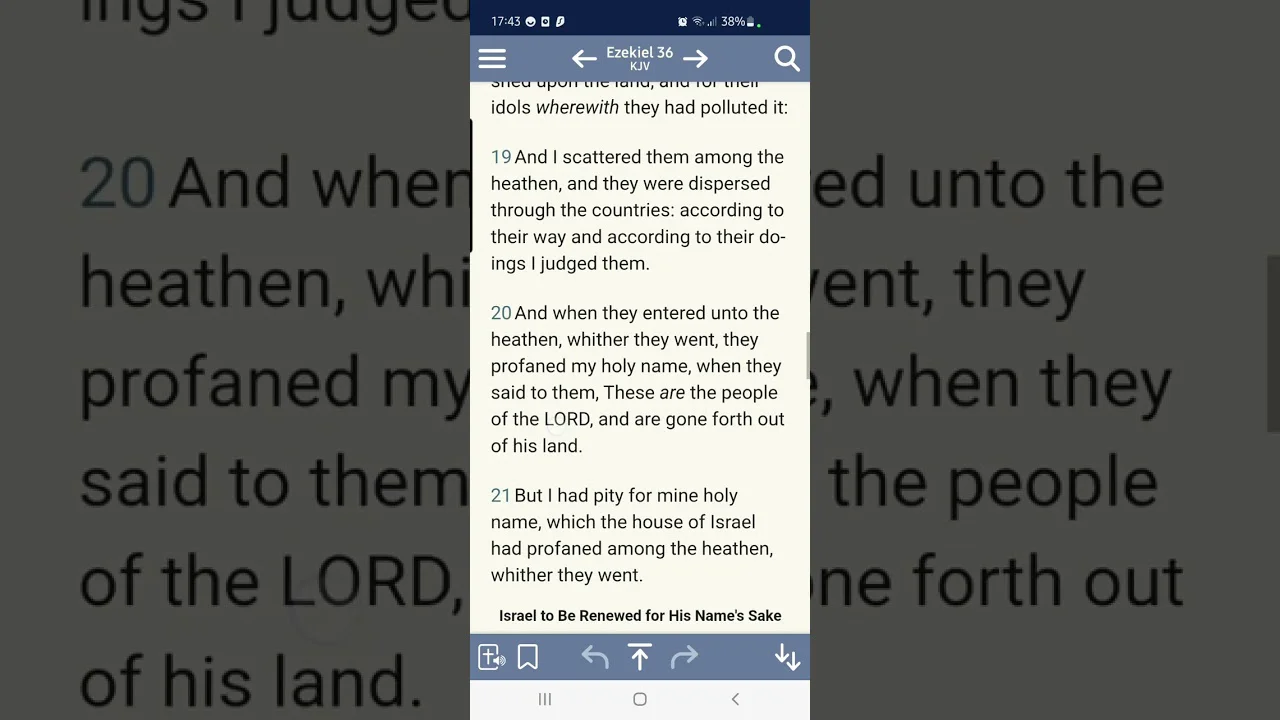Open the hamburger menu

[x=492, y=59]
